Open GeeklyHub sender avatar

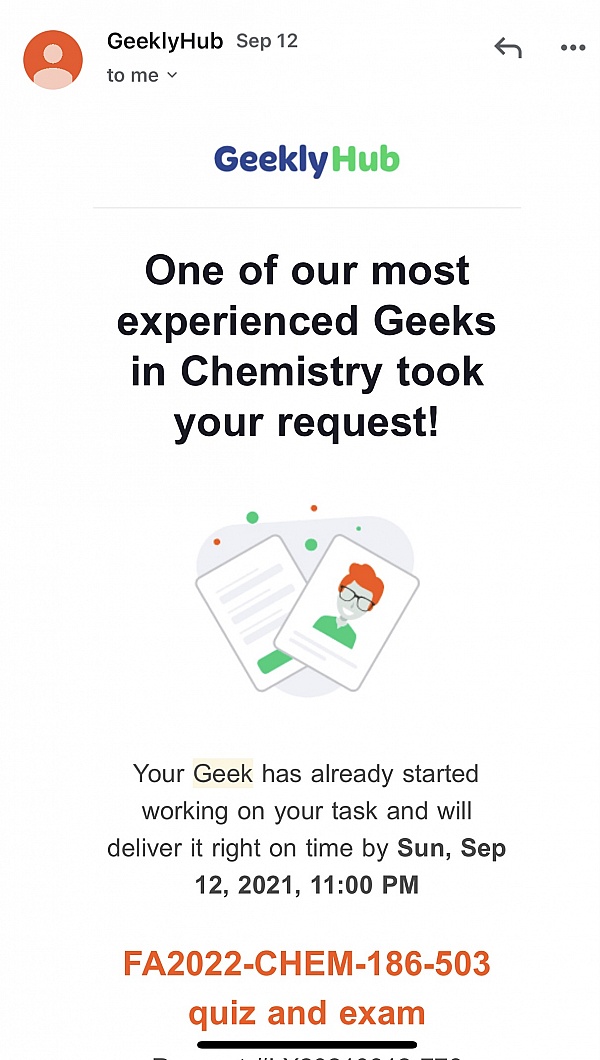(x=53, y=60)
